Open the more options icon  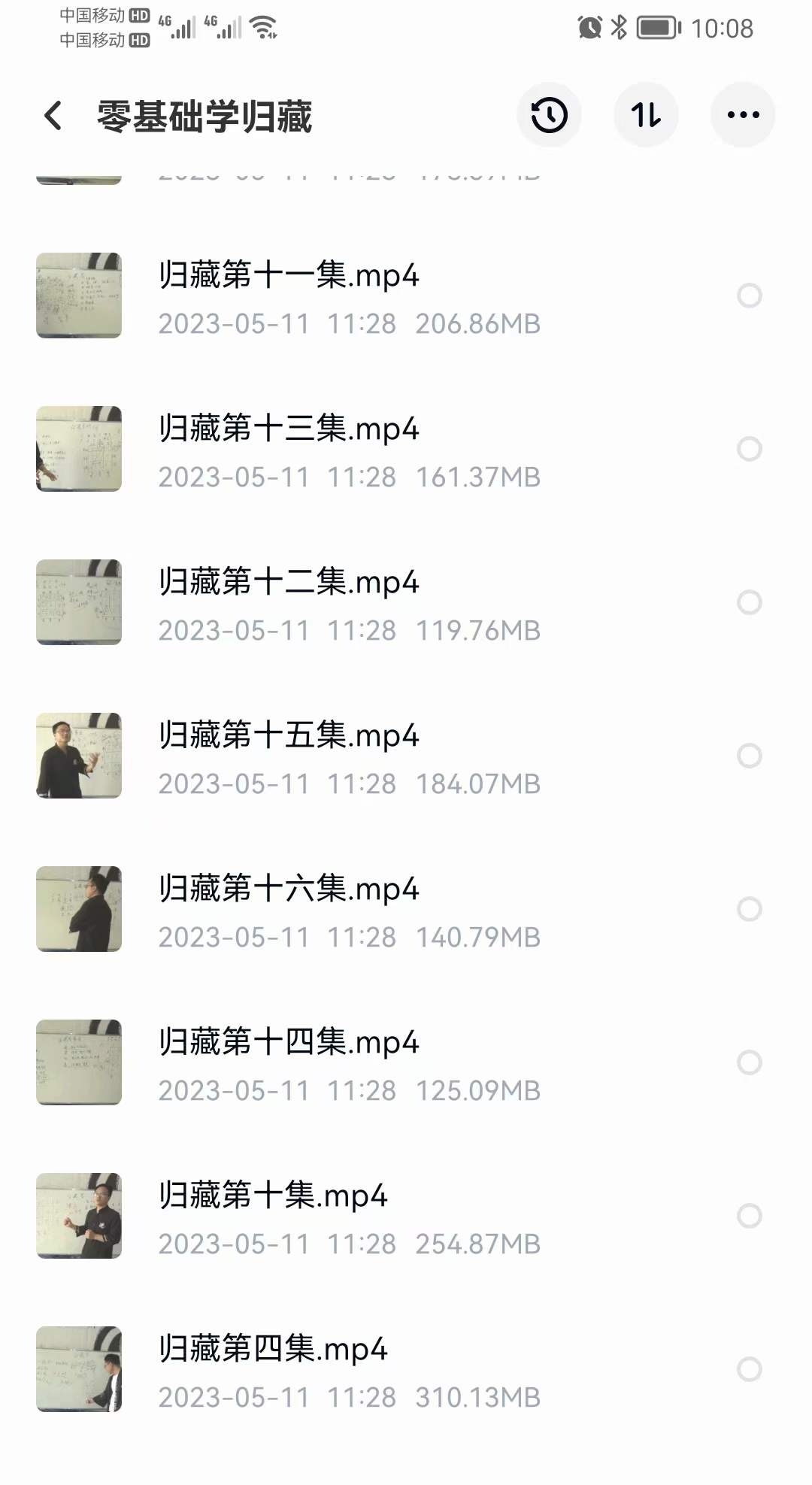pos(742,114)
